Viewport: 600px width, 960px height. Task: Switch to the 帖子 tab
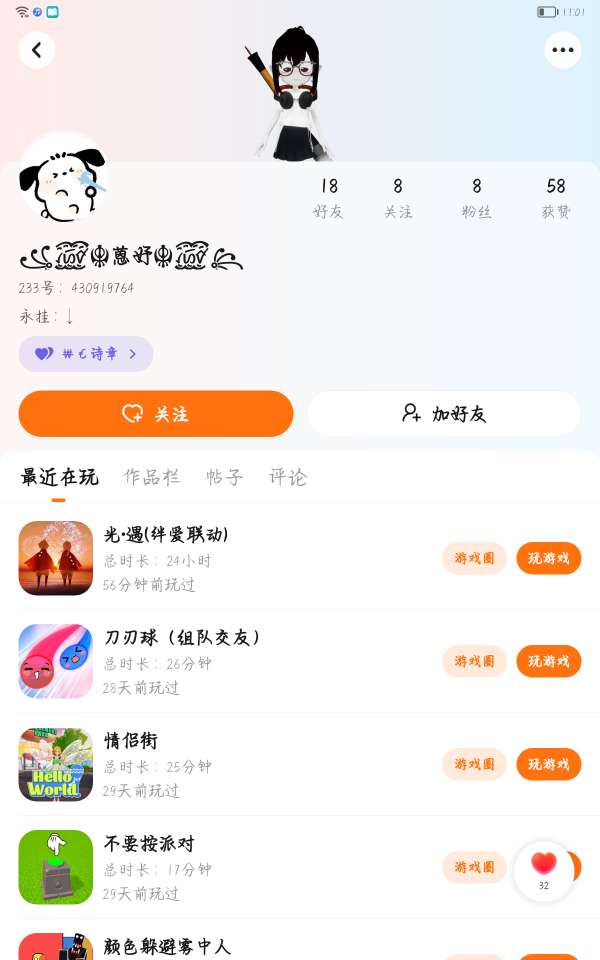tap(224, 477)
